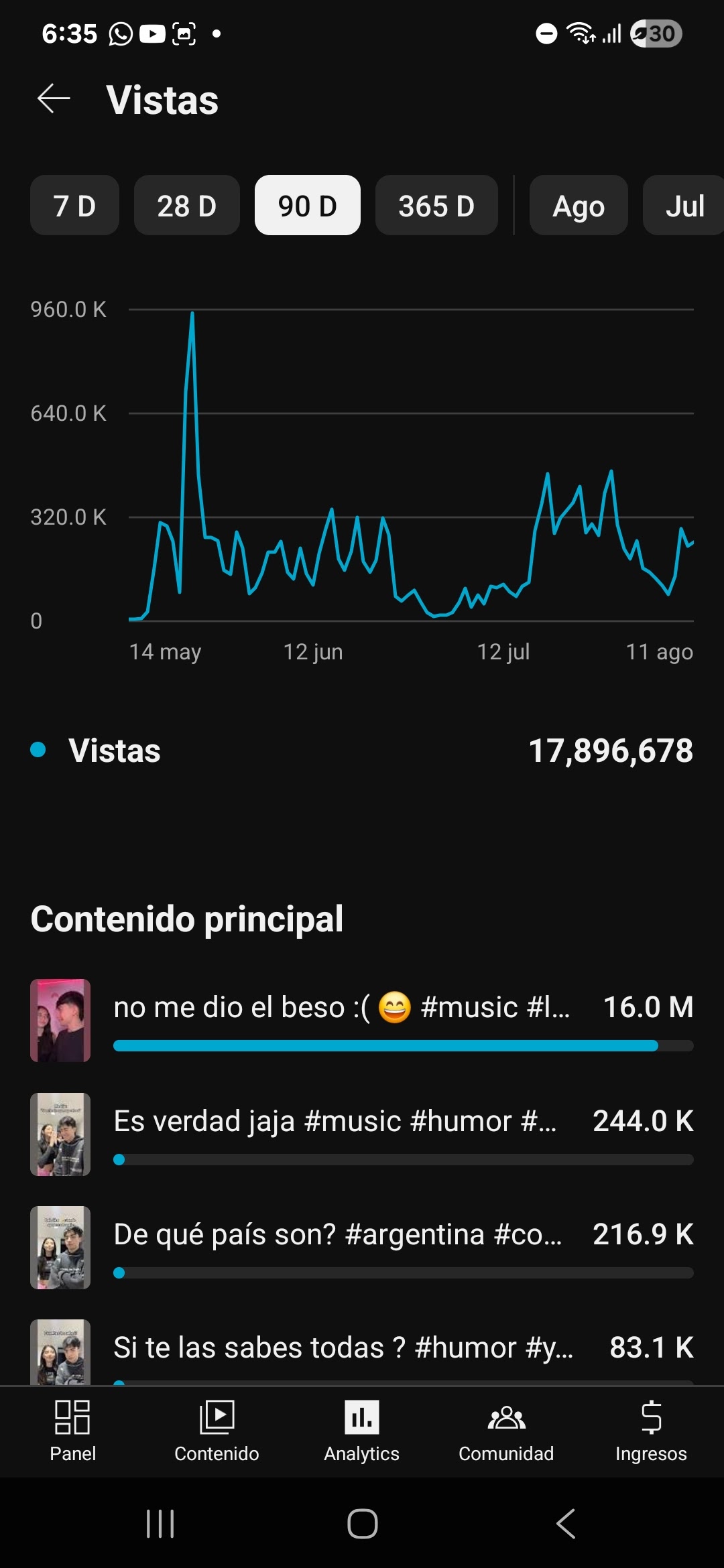This screenshot has height=1568, width=724.
Task: View 'De qué país son?' video stats
Action: coord(337,1234)
